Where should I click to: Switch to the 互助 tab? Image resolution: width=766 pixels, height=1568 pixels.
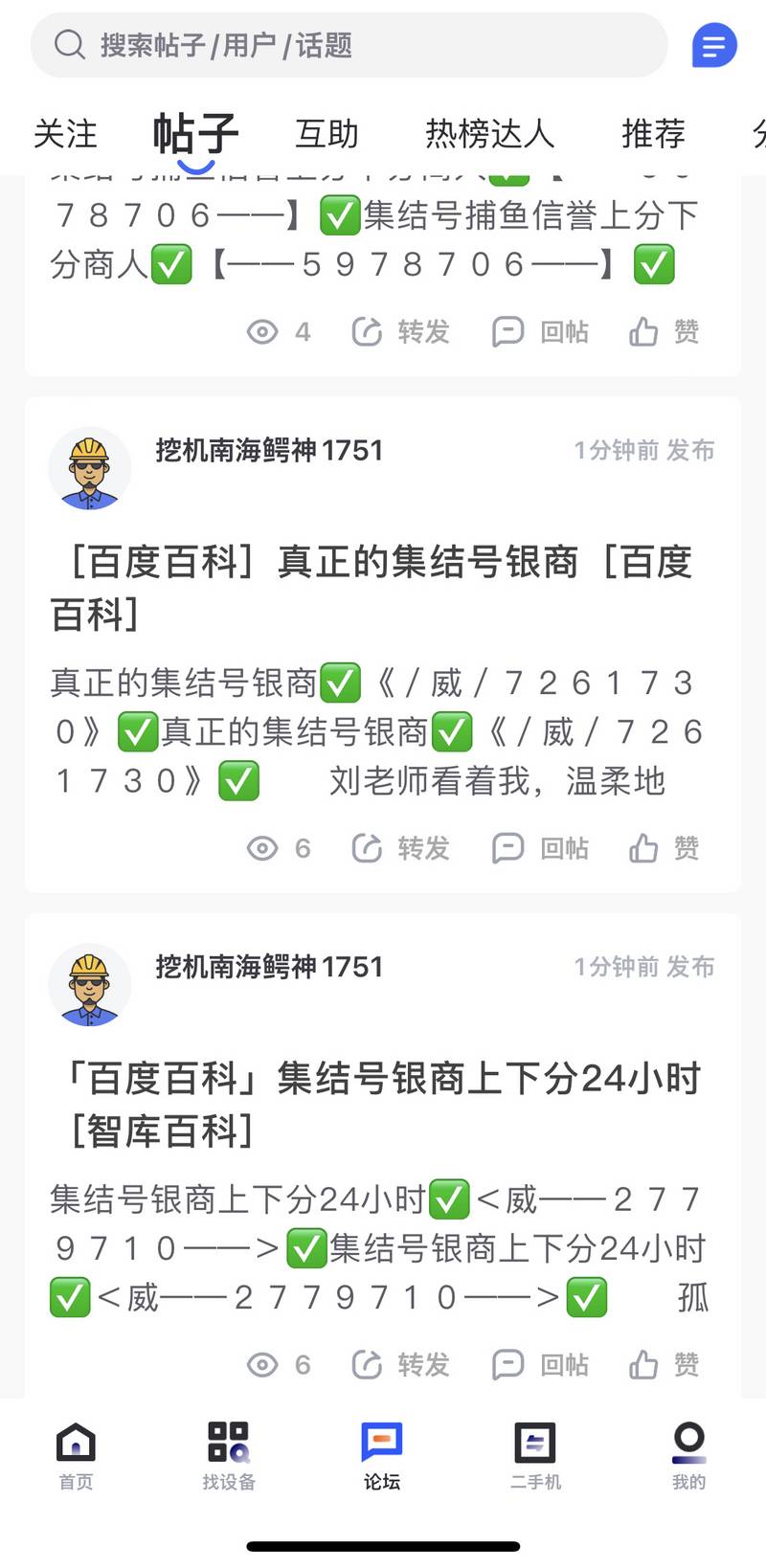pos(327,134)
